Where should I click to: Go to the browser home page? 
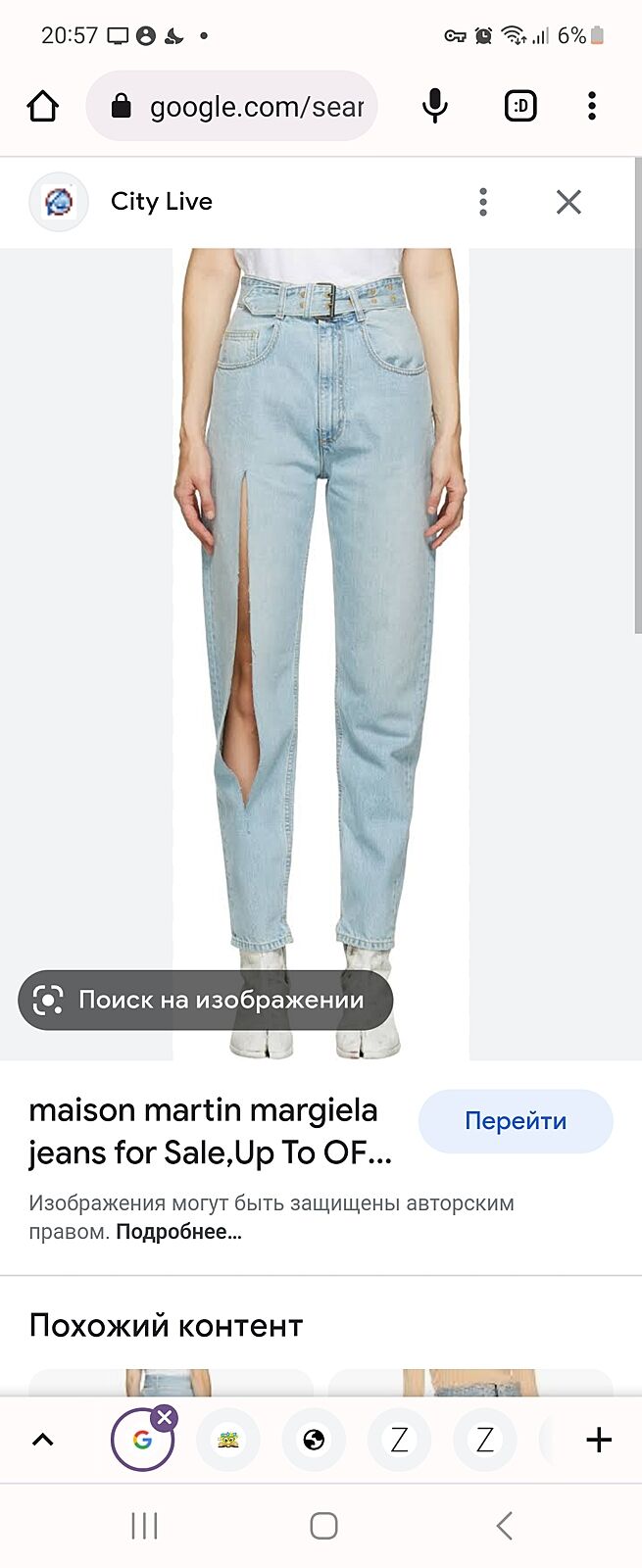coord(43,106)
